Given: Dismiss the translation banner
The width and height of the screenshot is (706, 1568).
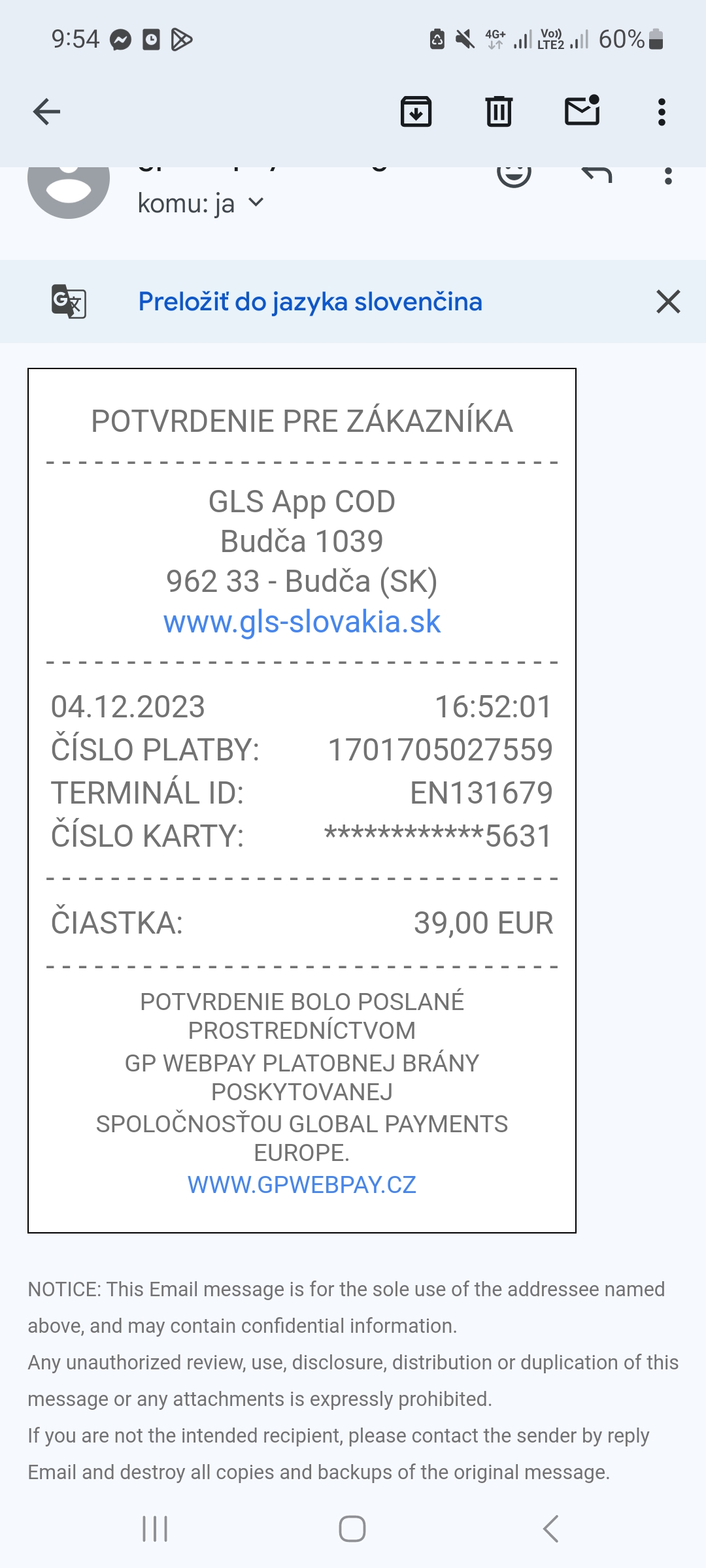Looking at the screenshot, I should 668,302.
